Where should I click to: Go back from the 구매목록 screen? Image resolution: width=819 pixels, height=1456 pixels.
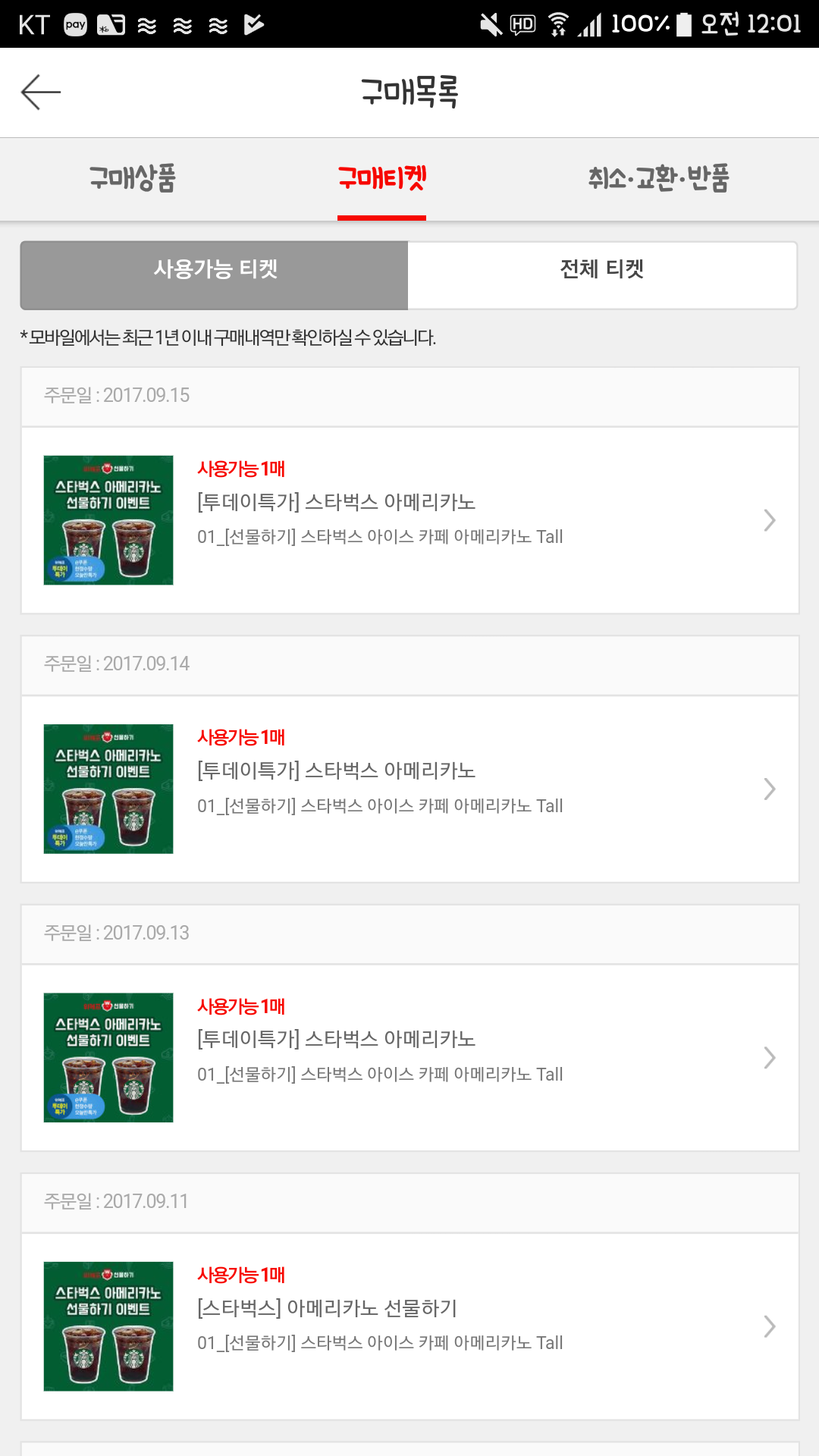[41, 93]
